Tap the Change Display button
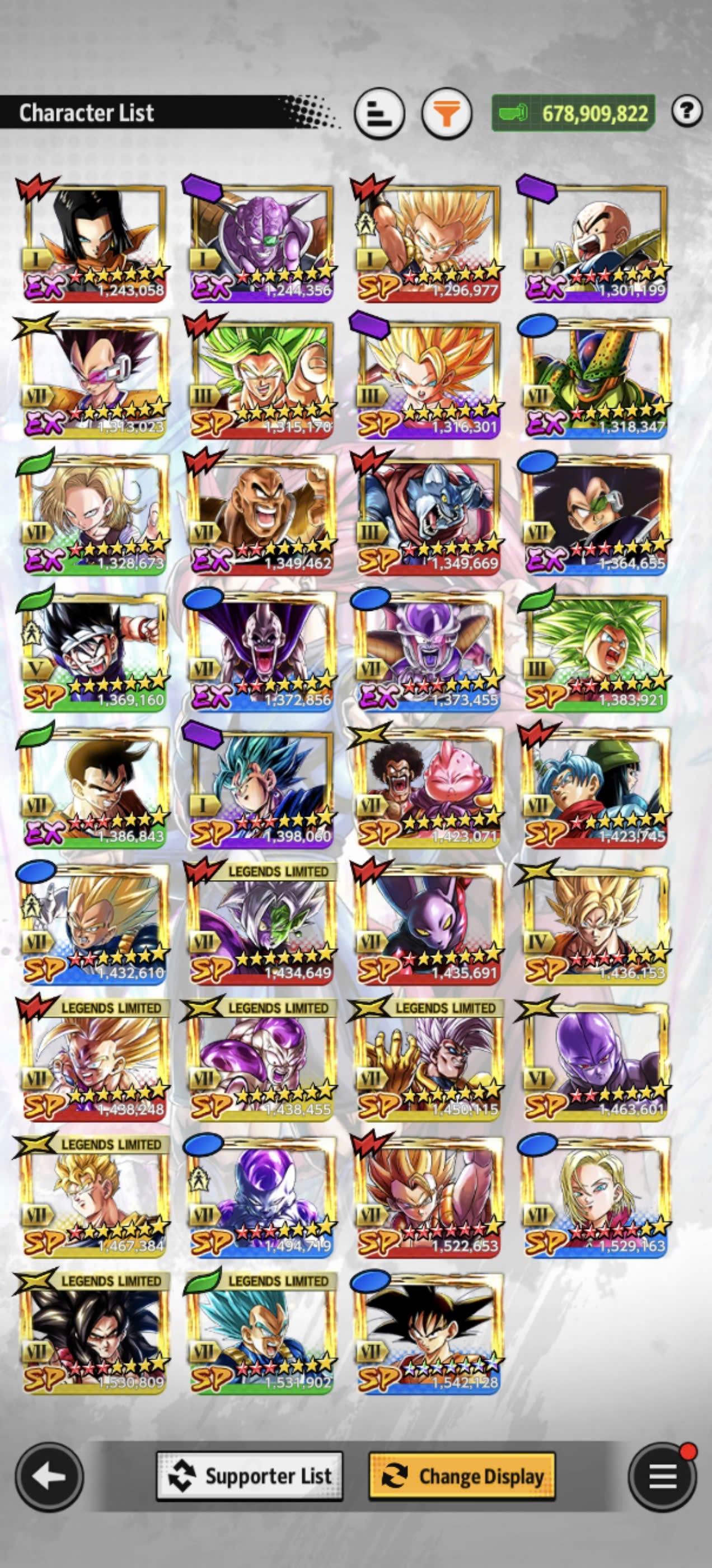This screenshot has width=712, height=1568. point(462,1476)
